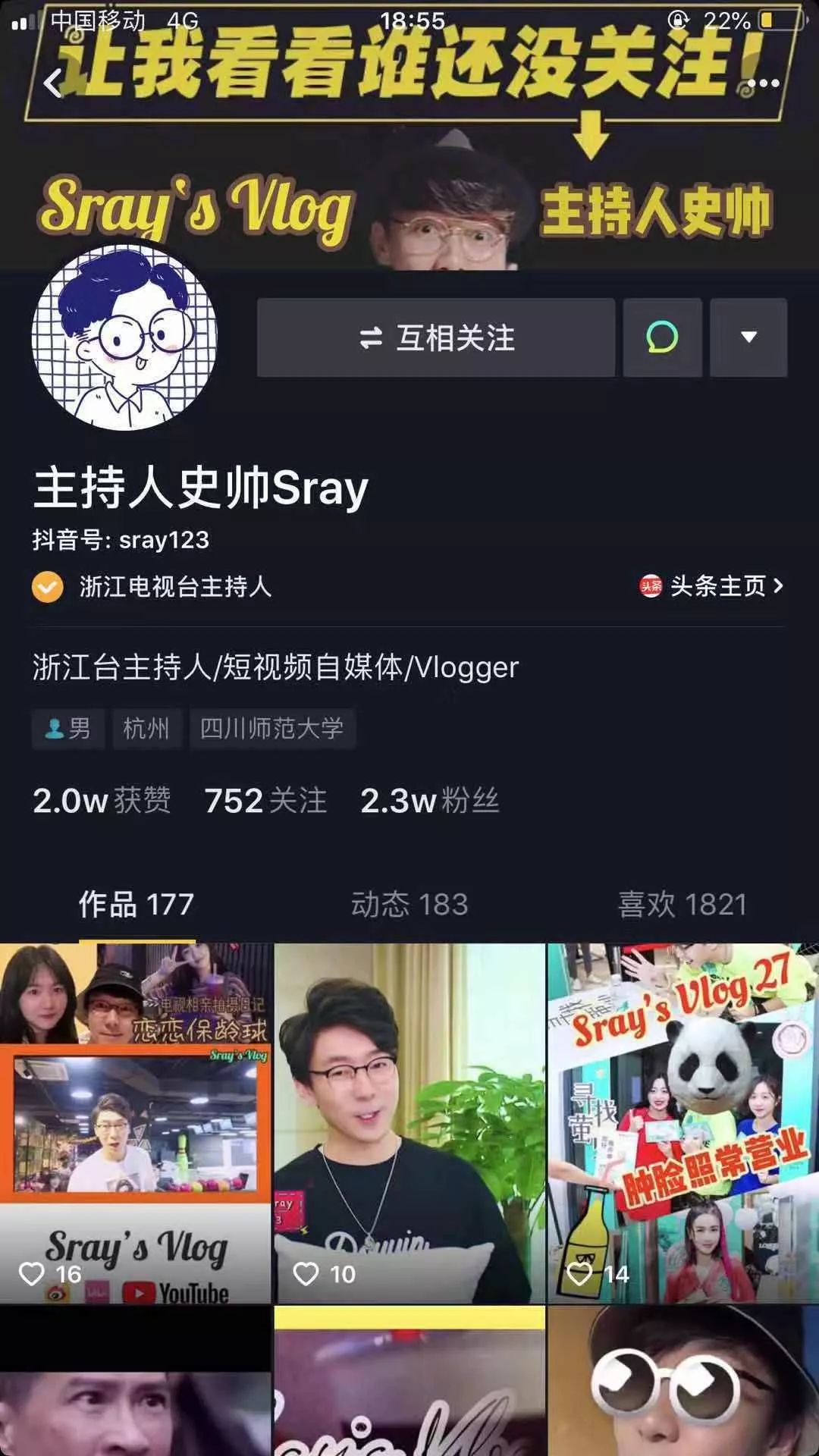Switch to the 喜欢 1821 tab
Viewport: 819px width, 1456px height.
[x=682, y=904]
